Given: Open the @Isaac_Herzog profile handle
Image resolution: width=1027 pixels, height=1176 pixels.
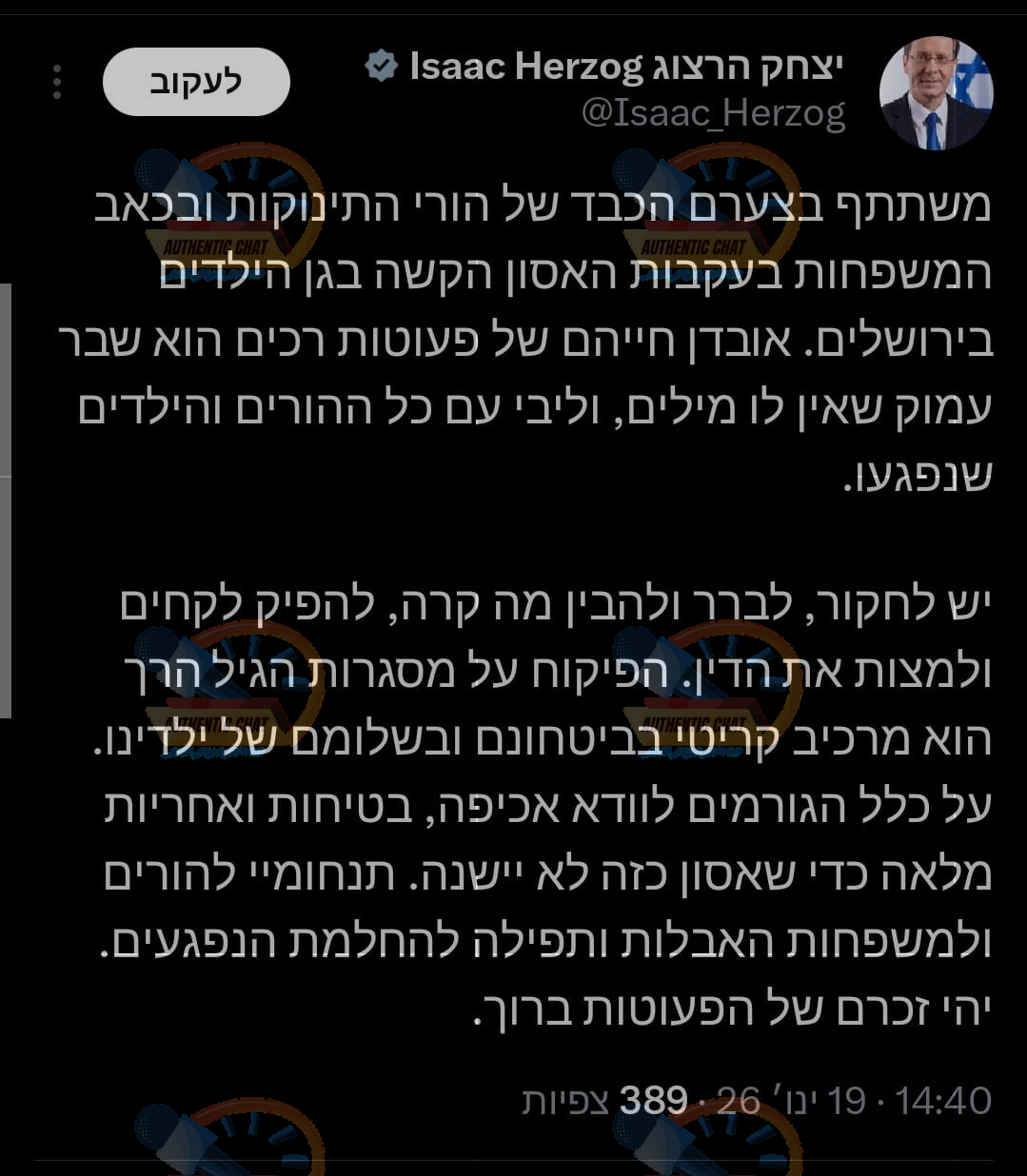Looking at the screenshot, I should 713,114.
